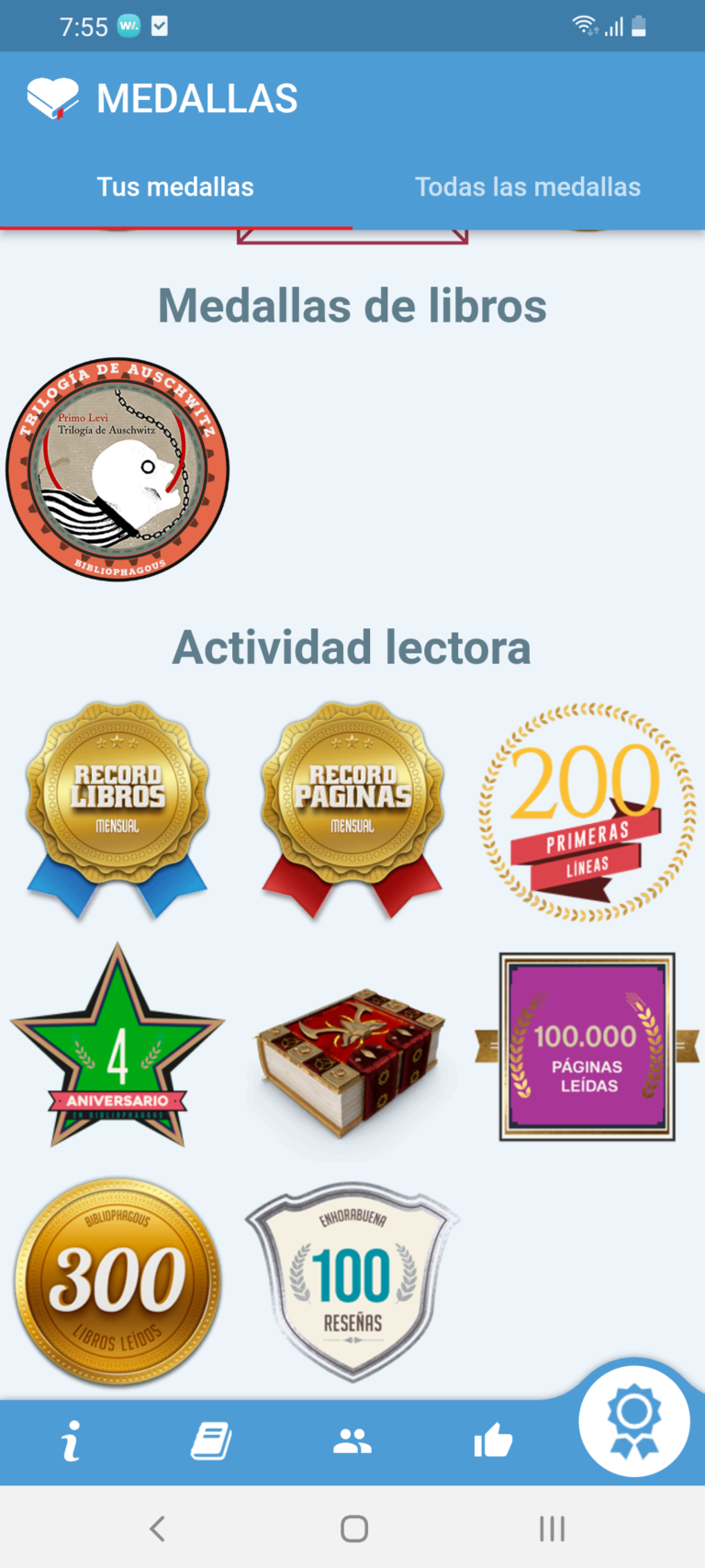Tap the 4 Aniversario star medal
Image resolution: width=705 pixels, height=1568 pixels.
[x=117, y=1047]
